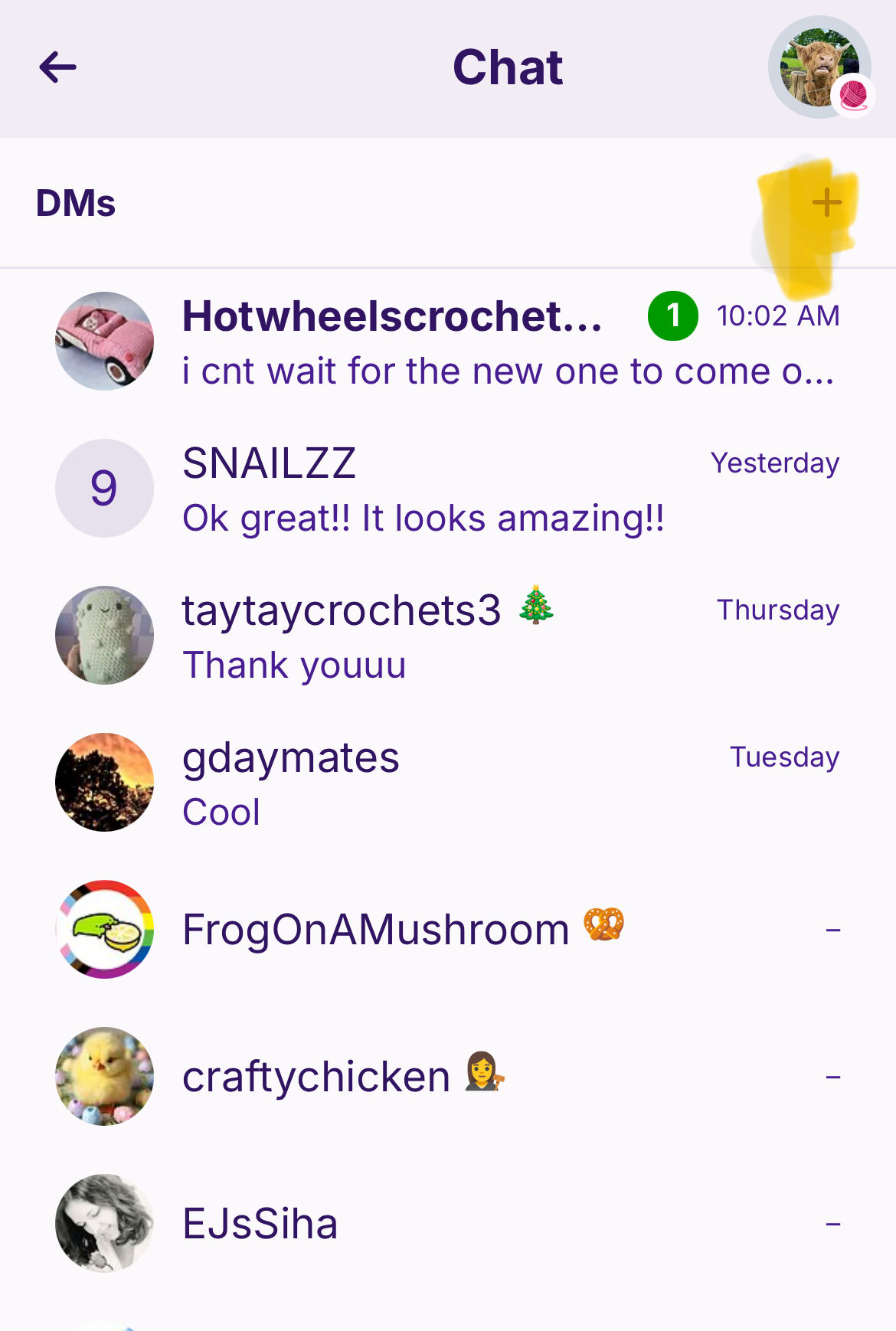896x1331 pixels.
Task: Go back using the arrow icon
Action: point(58,67)
